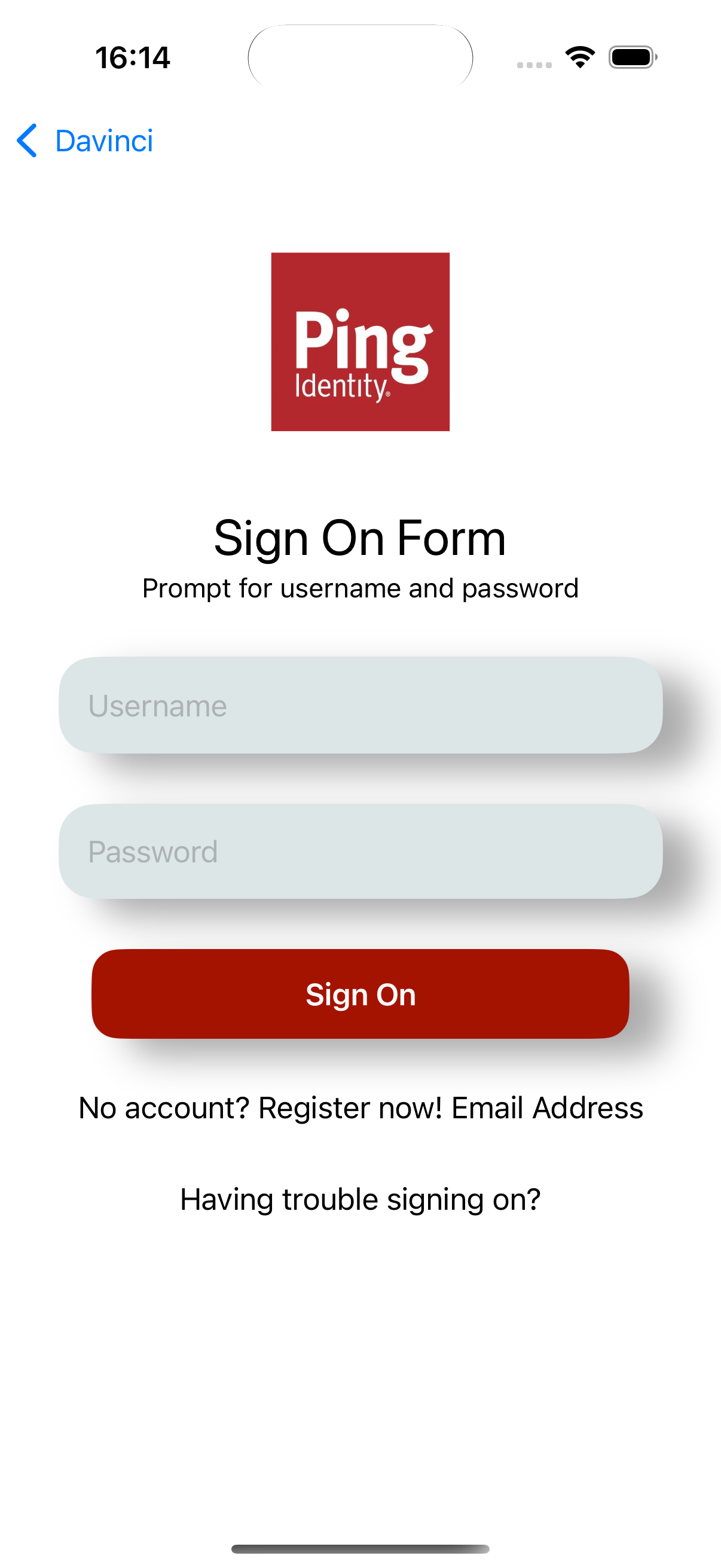Click the Username input field
The width and height of the screenshot is (721, 1568).
(x=360, y=704)
